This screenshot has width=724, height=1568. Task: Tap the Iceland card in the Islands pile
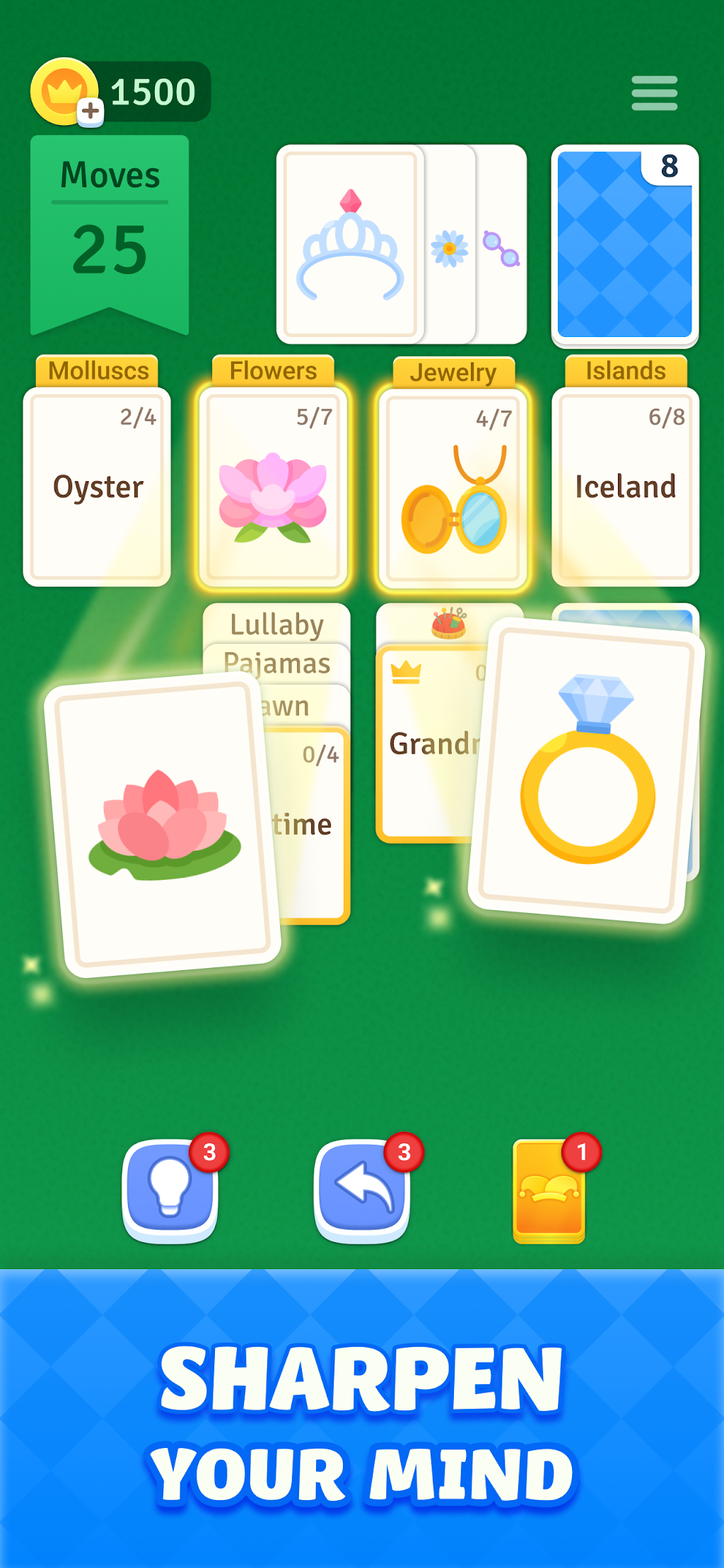(x=625, y=487)
